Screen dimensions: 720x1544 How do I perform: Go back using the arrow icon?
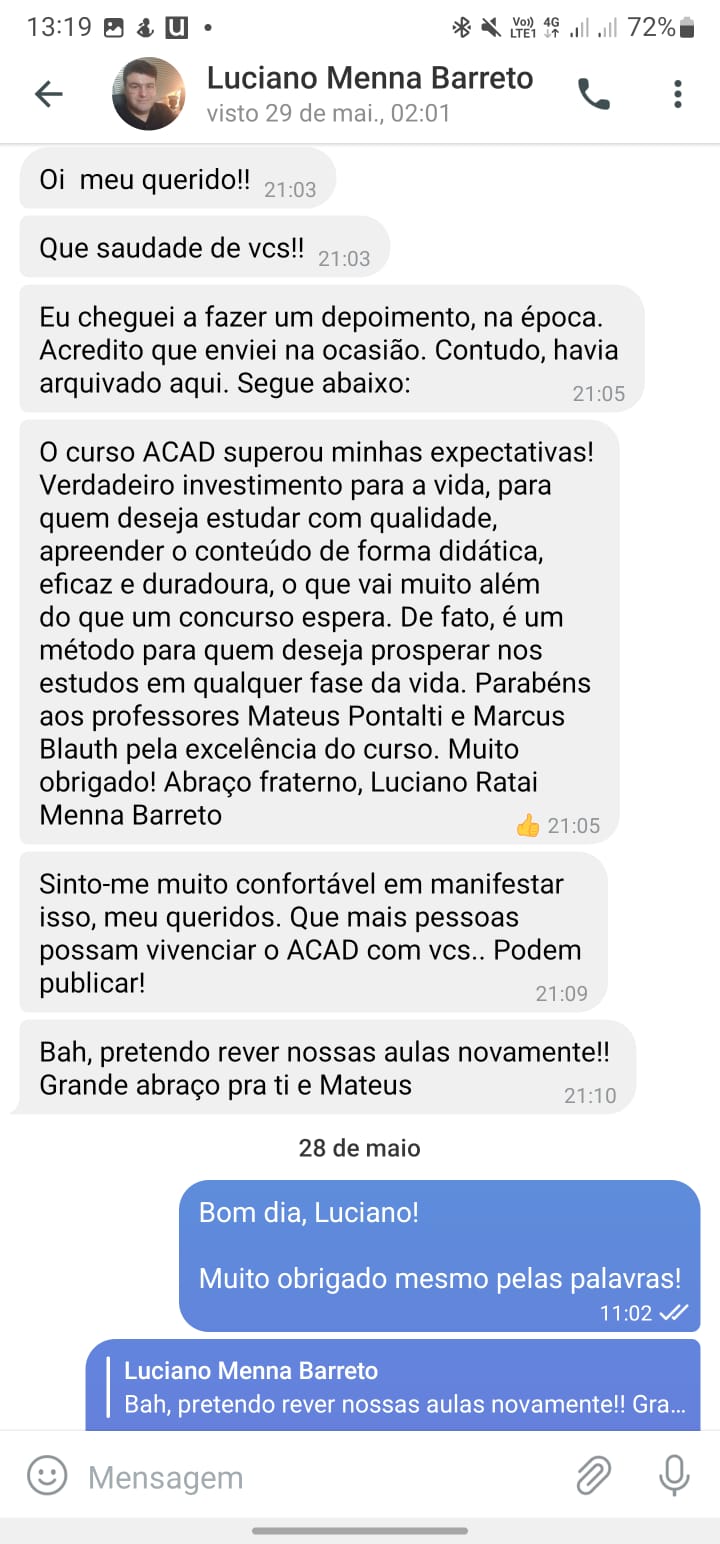click(x=48, y=94)
